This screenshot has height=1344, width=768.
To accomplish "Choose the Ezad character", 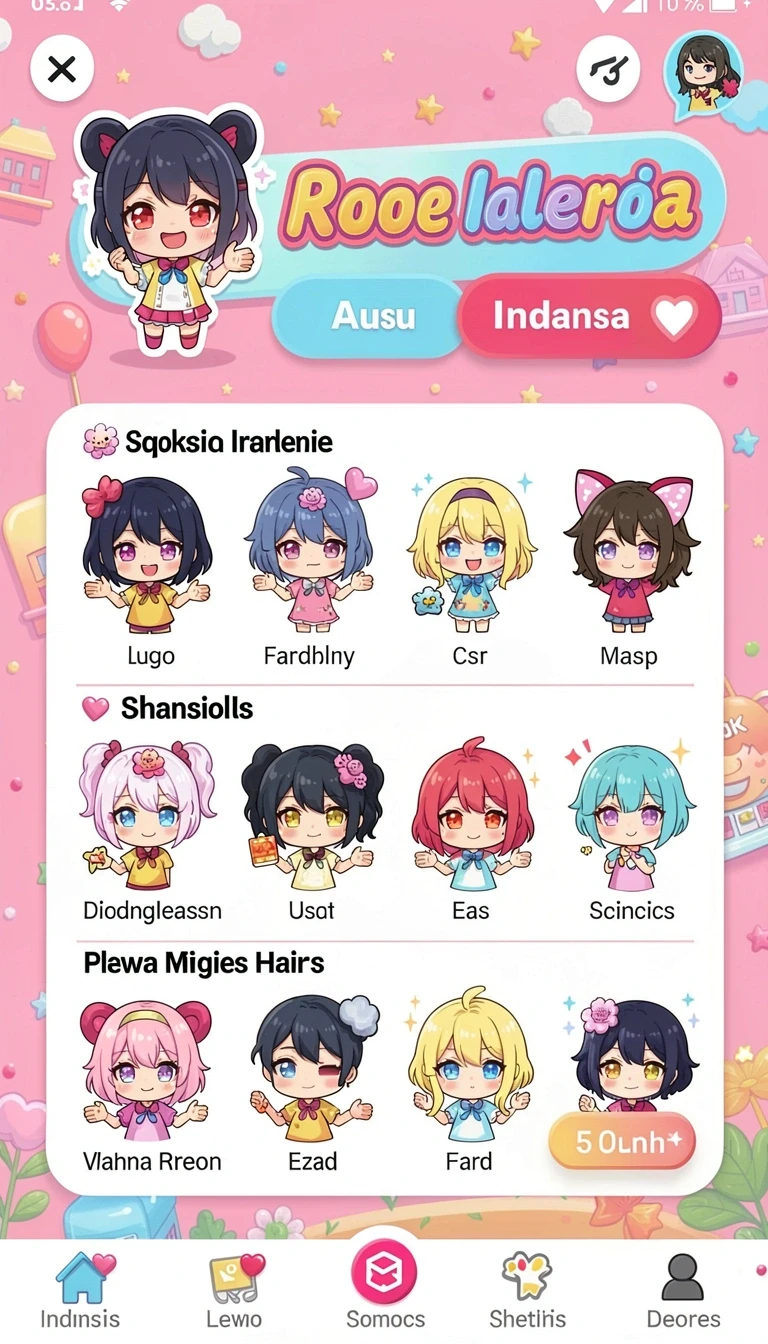I will coord(311,1084).
